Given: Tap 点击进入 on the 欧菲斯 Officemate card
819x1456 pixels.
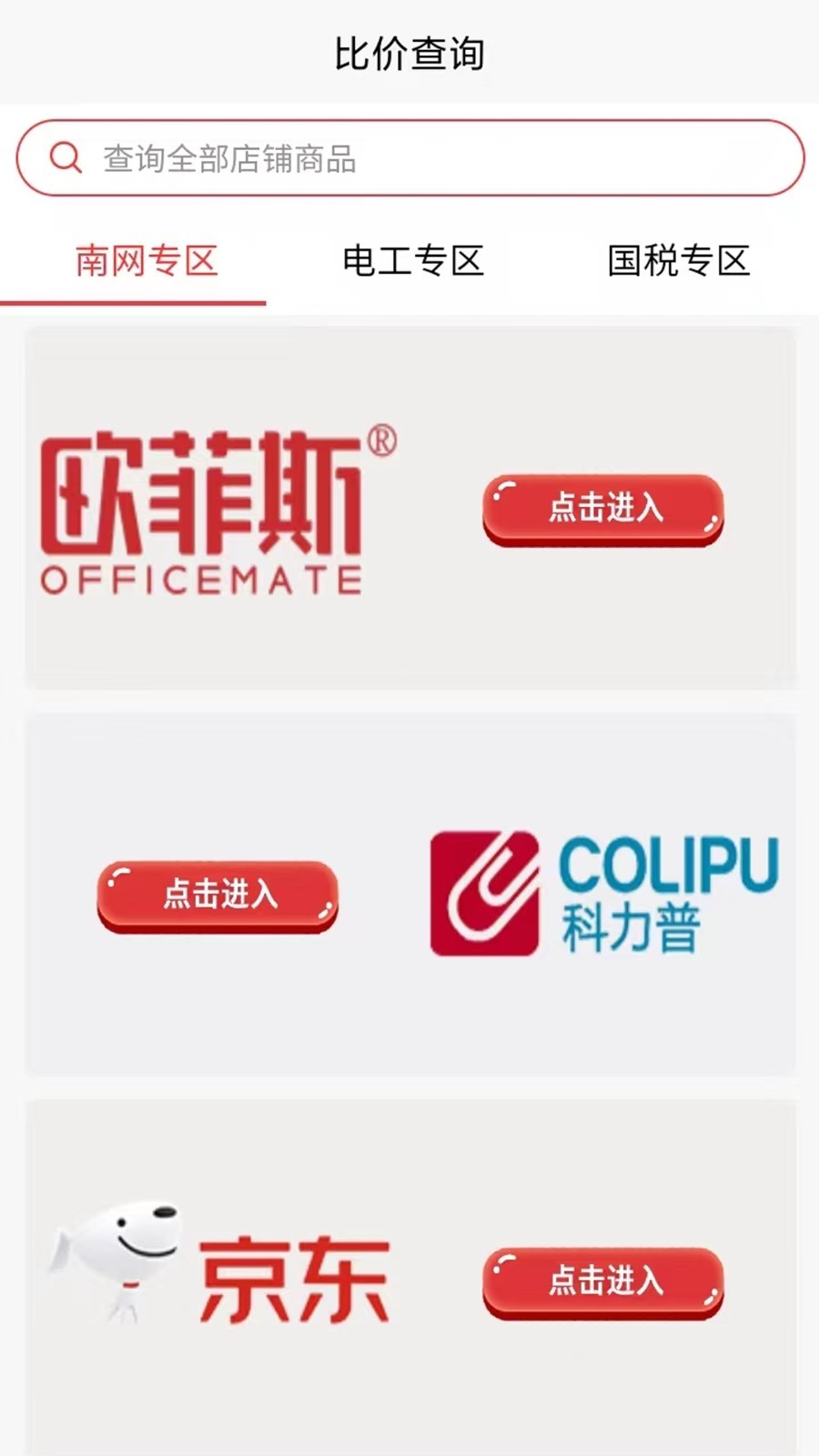Looking at the screenshot, I should pos(603,510).
